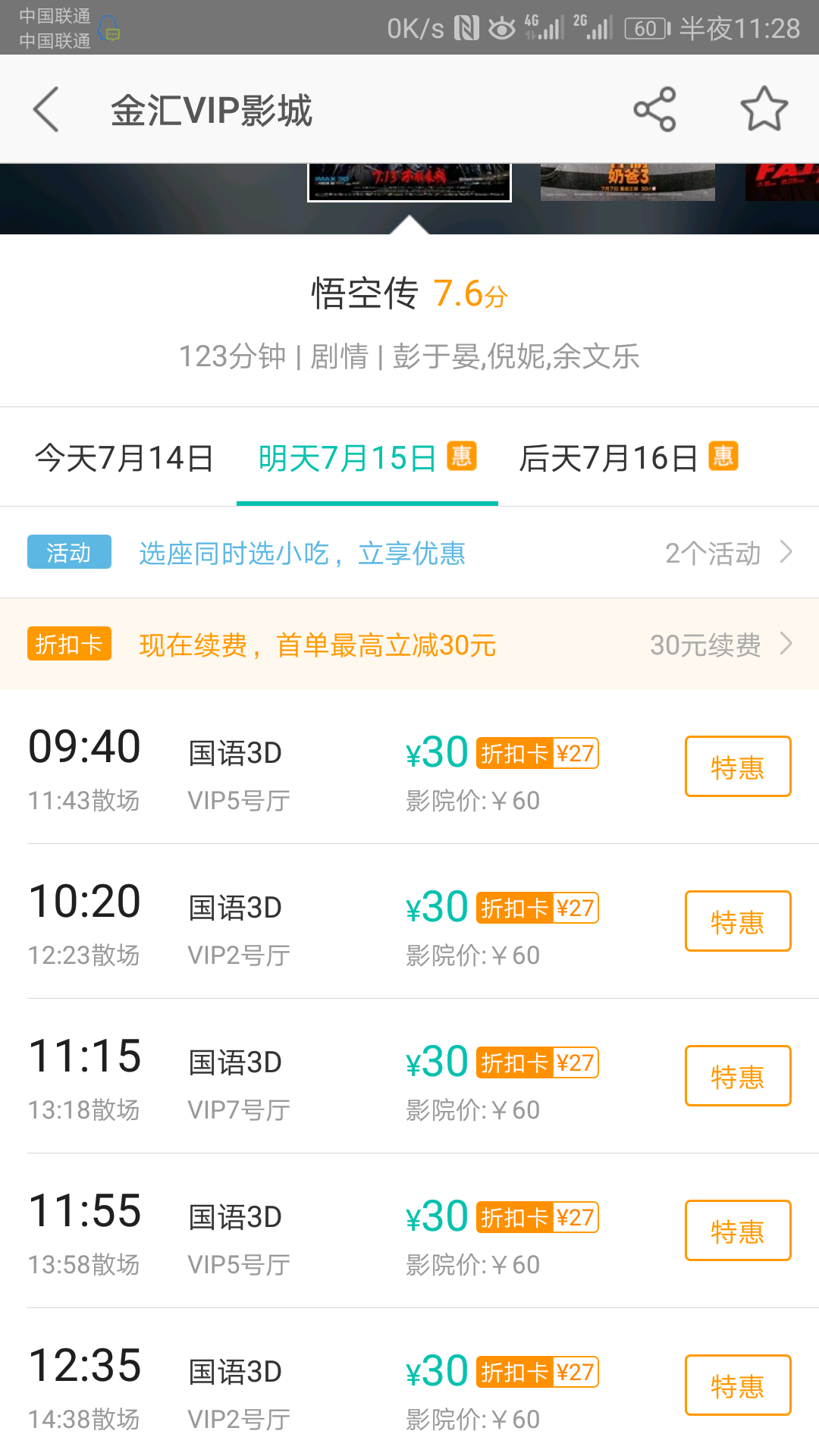Switch to 今天7月14日 date tab
Image resolution: width=819 pixels, height=1456 pixels.
tap(124, 458)
